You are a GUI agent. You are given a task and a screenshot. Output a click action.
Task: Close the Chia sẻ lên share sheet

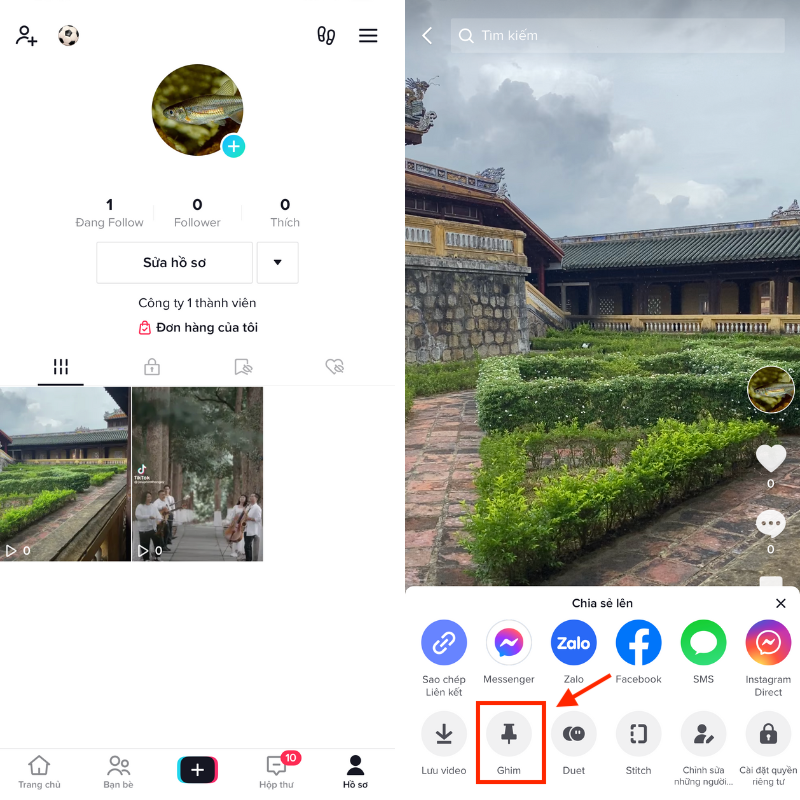(x=781, y=603)
